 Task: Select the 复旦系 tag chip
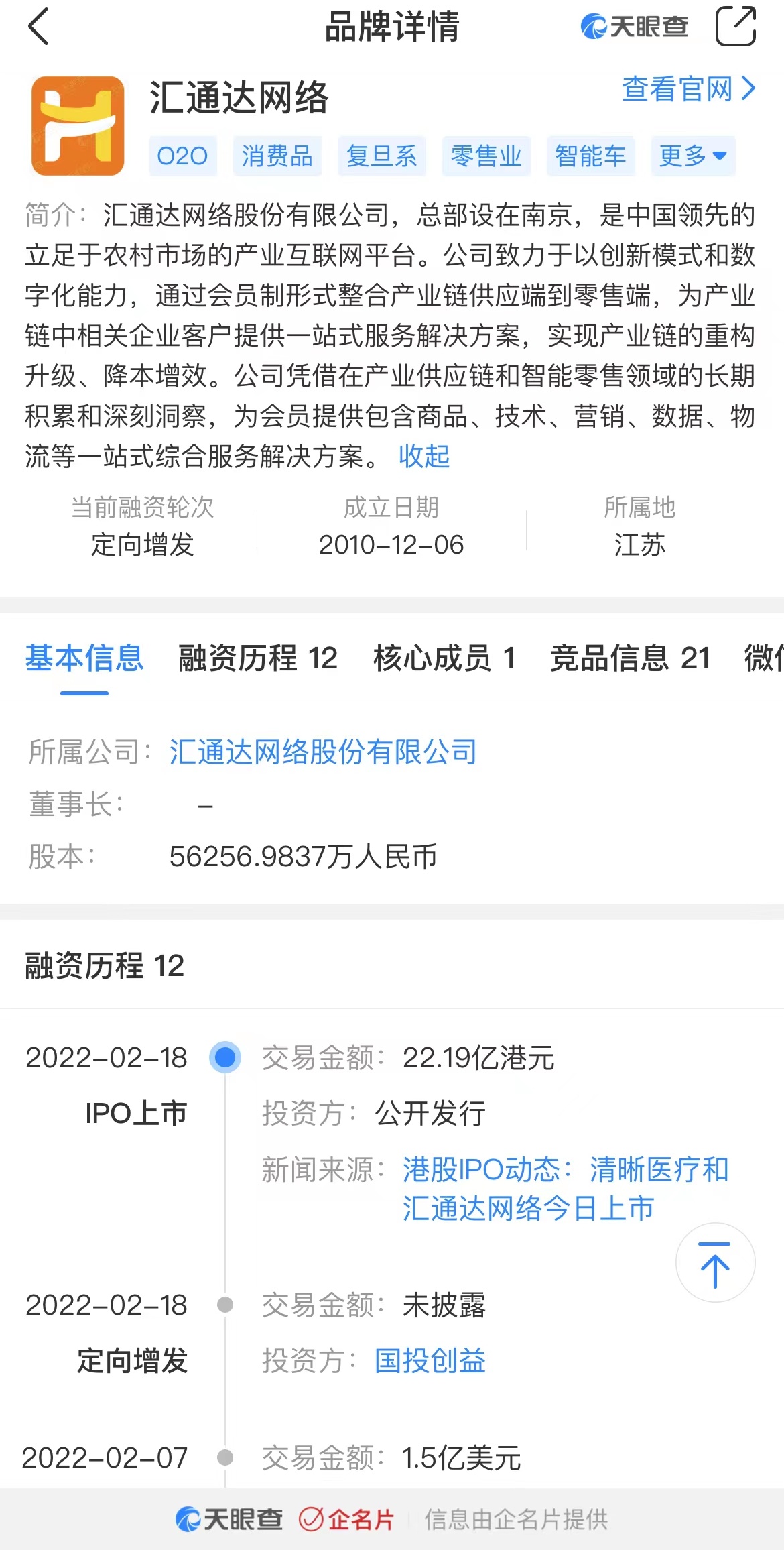382,156
